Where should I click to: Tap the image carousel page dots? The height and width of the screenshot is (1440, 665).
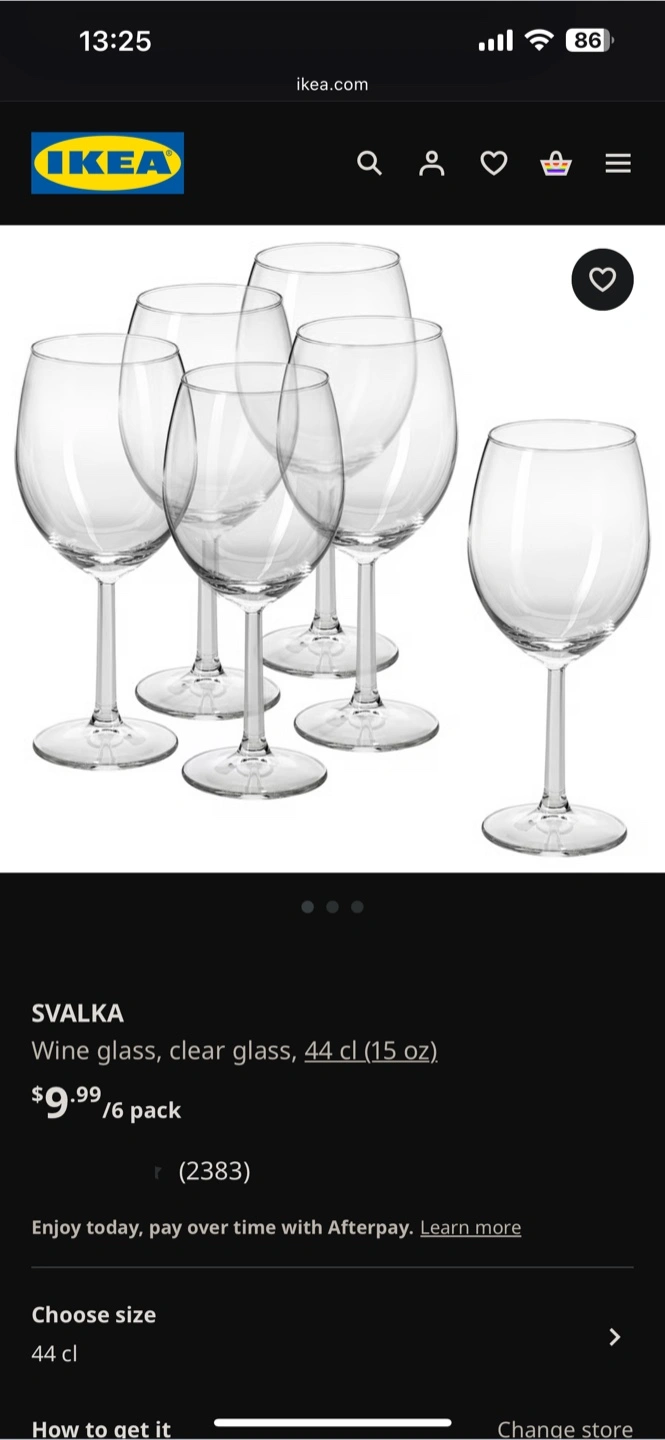[332, 907]
